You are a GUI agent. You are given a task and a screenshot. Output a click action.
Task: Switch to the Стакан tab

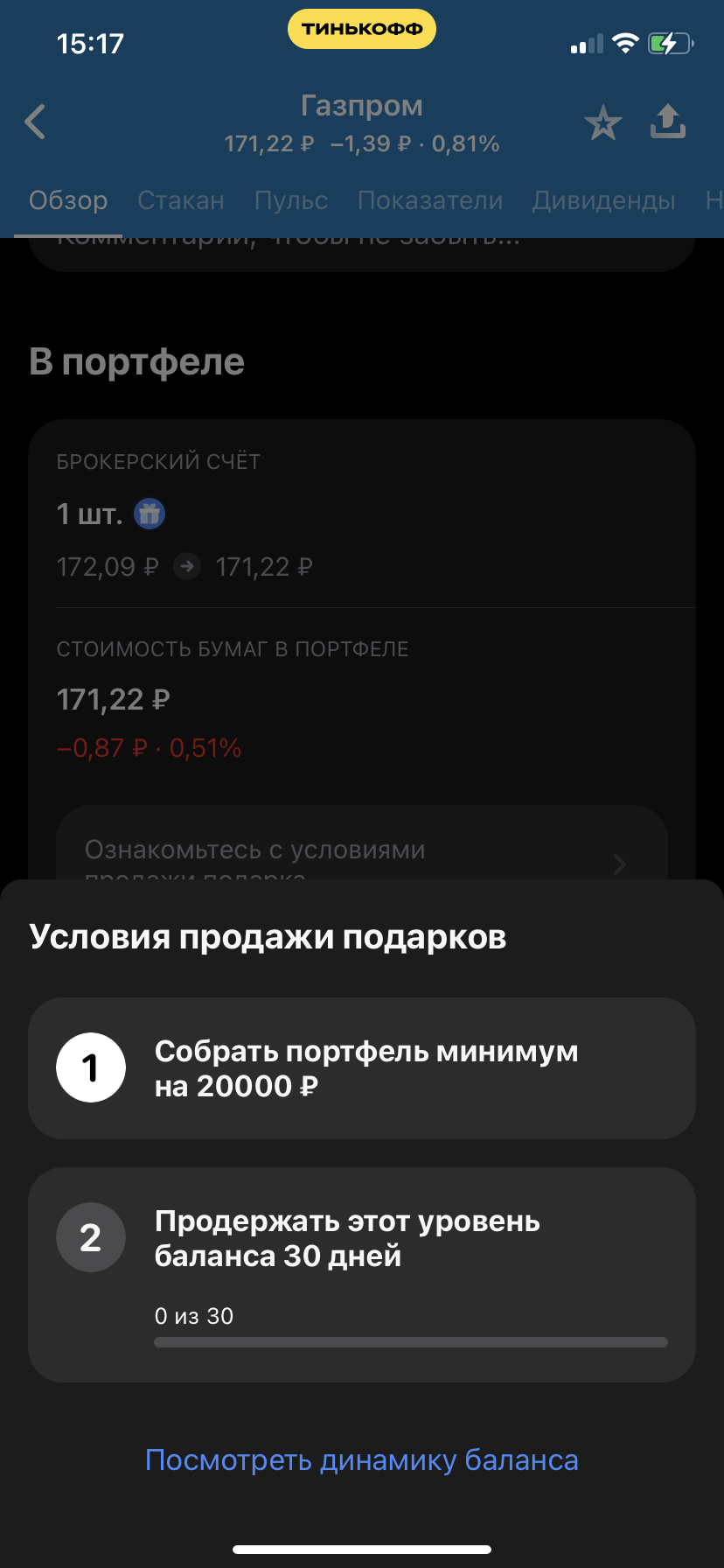pos(181,200)
